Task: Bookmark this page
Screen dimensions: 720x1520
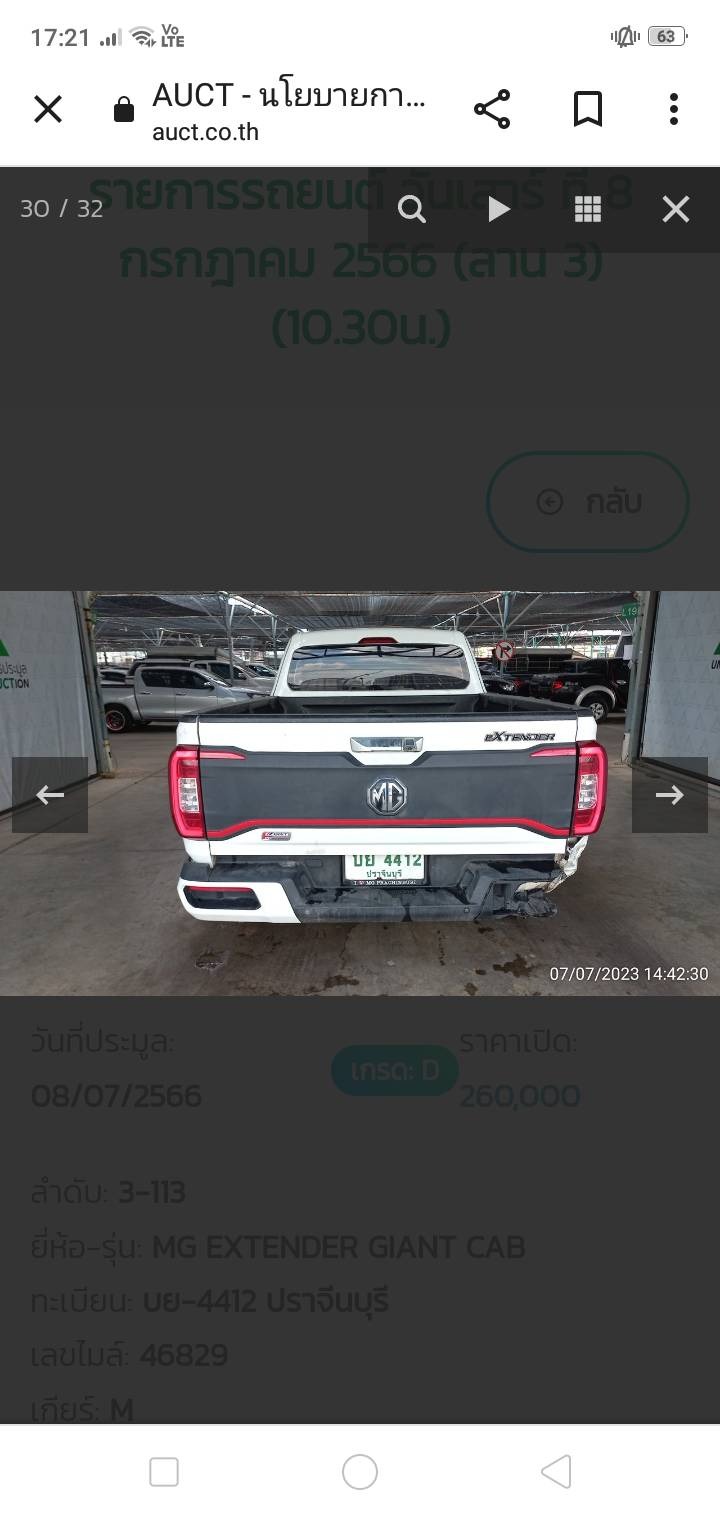Action: coord(588,109)
